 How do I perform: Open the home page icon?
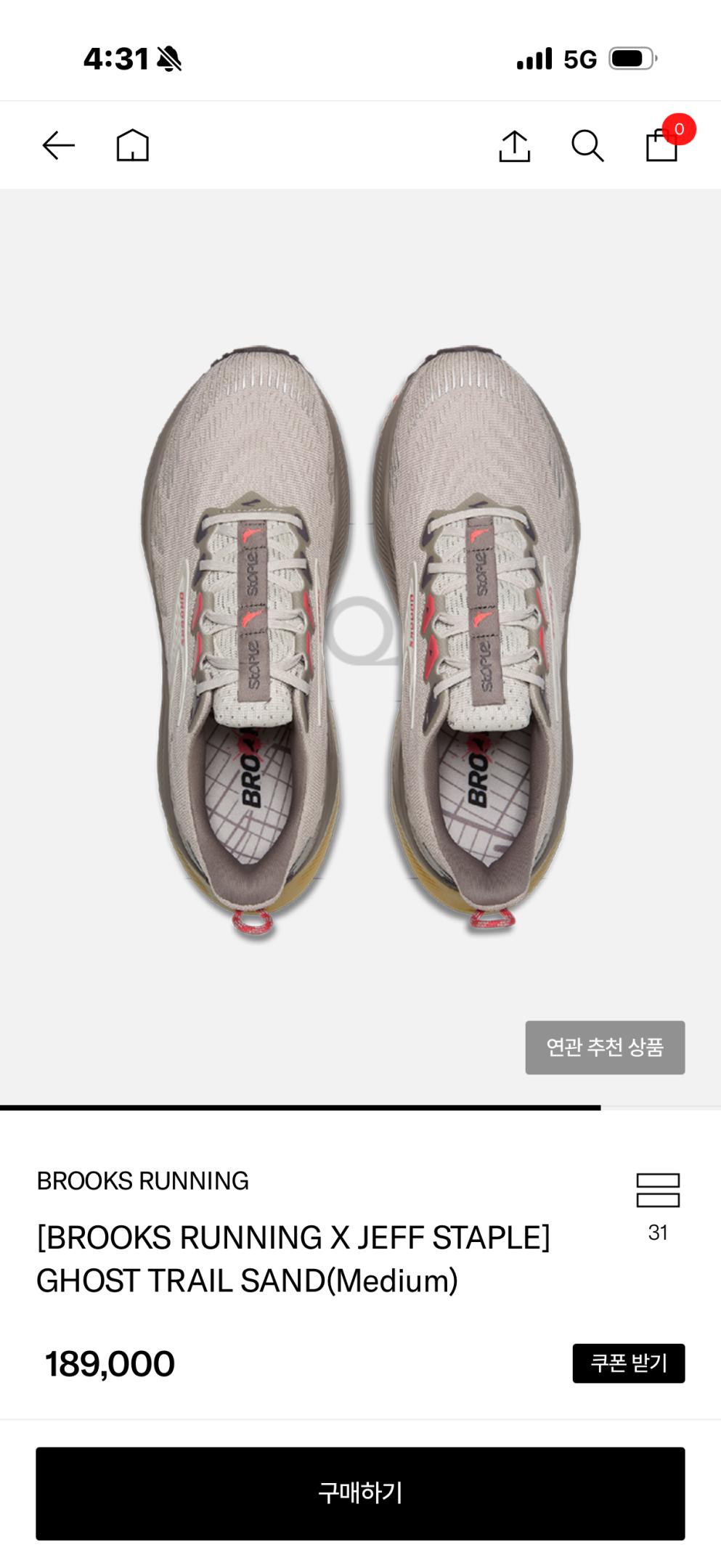pyautogui.click(x=133, y=146)
